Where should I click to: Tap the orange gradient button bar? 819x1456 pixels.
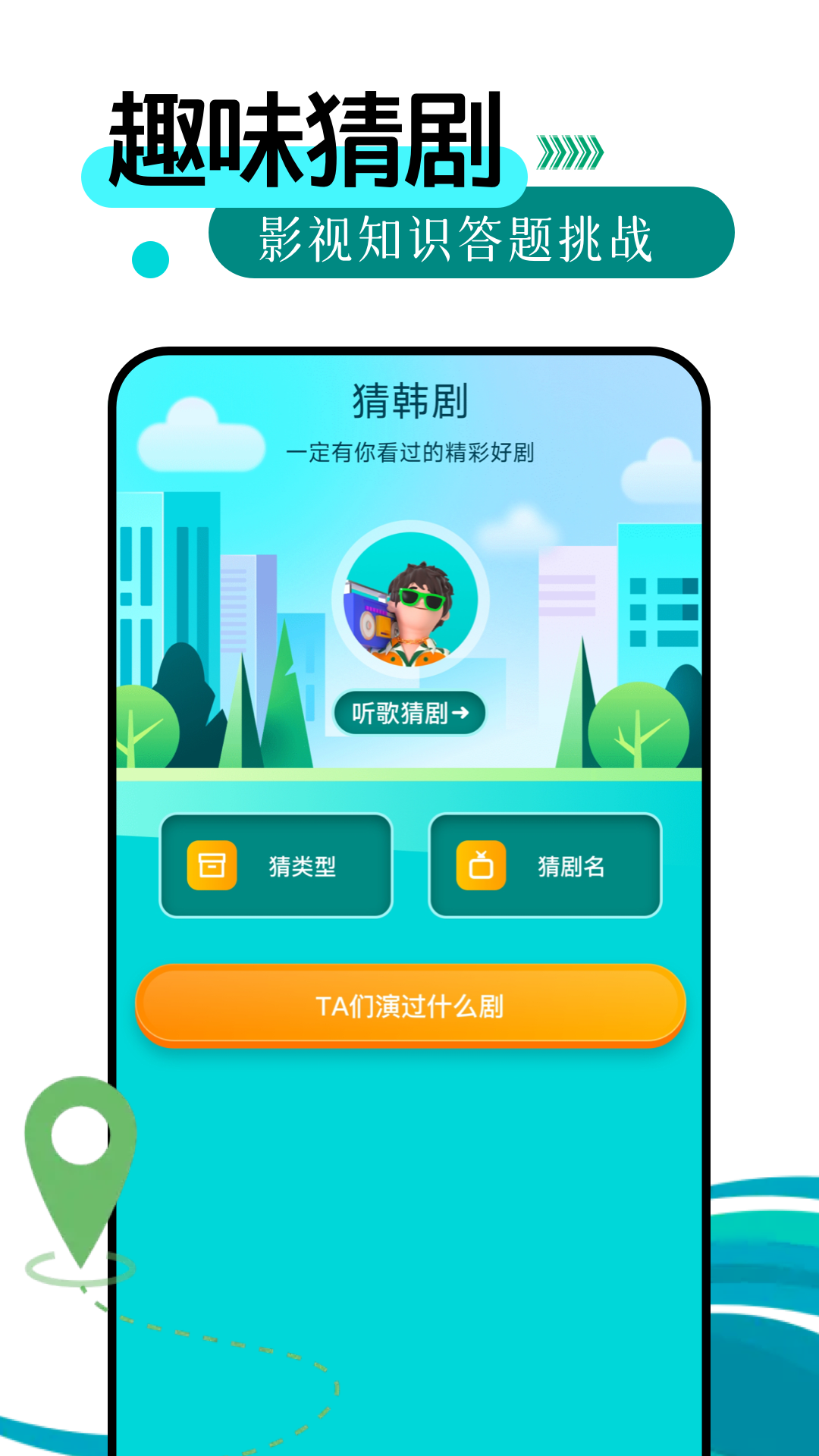tap(409, 1005)
